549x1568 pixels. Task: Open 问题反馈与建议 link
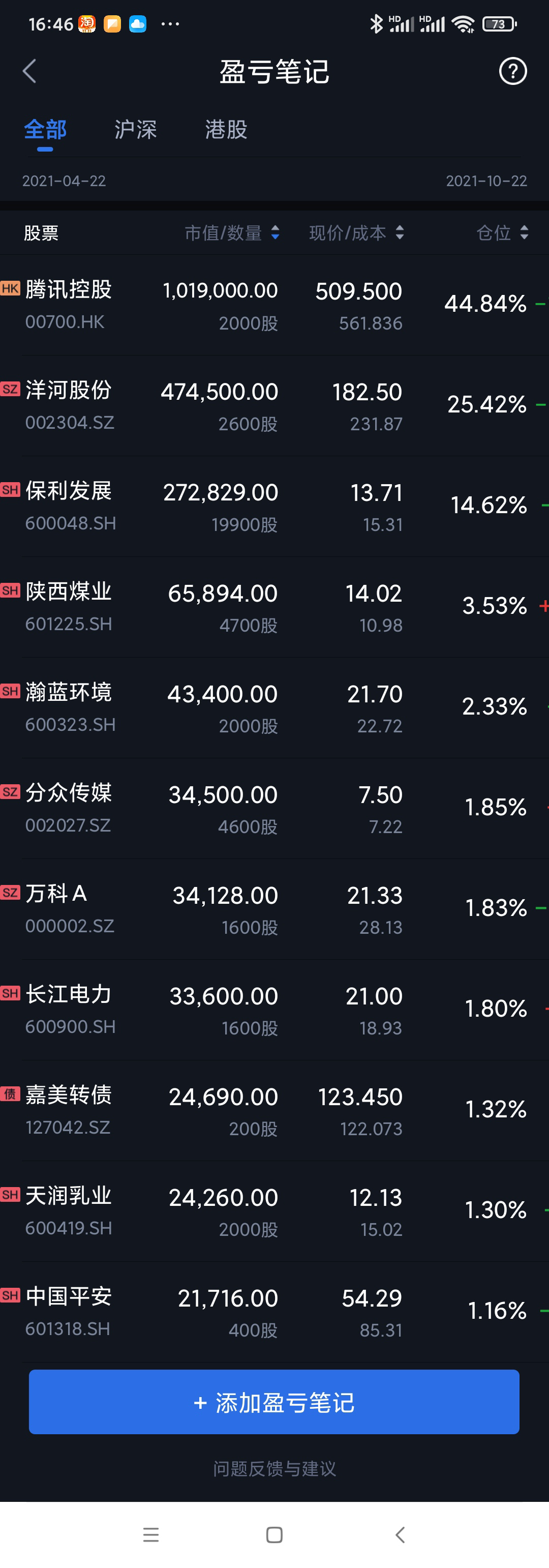coord(274,1468)
